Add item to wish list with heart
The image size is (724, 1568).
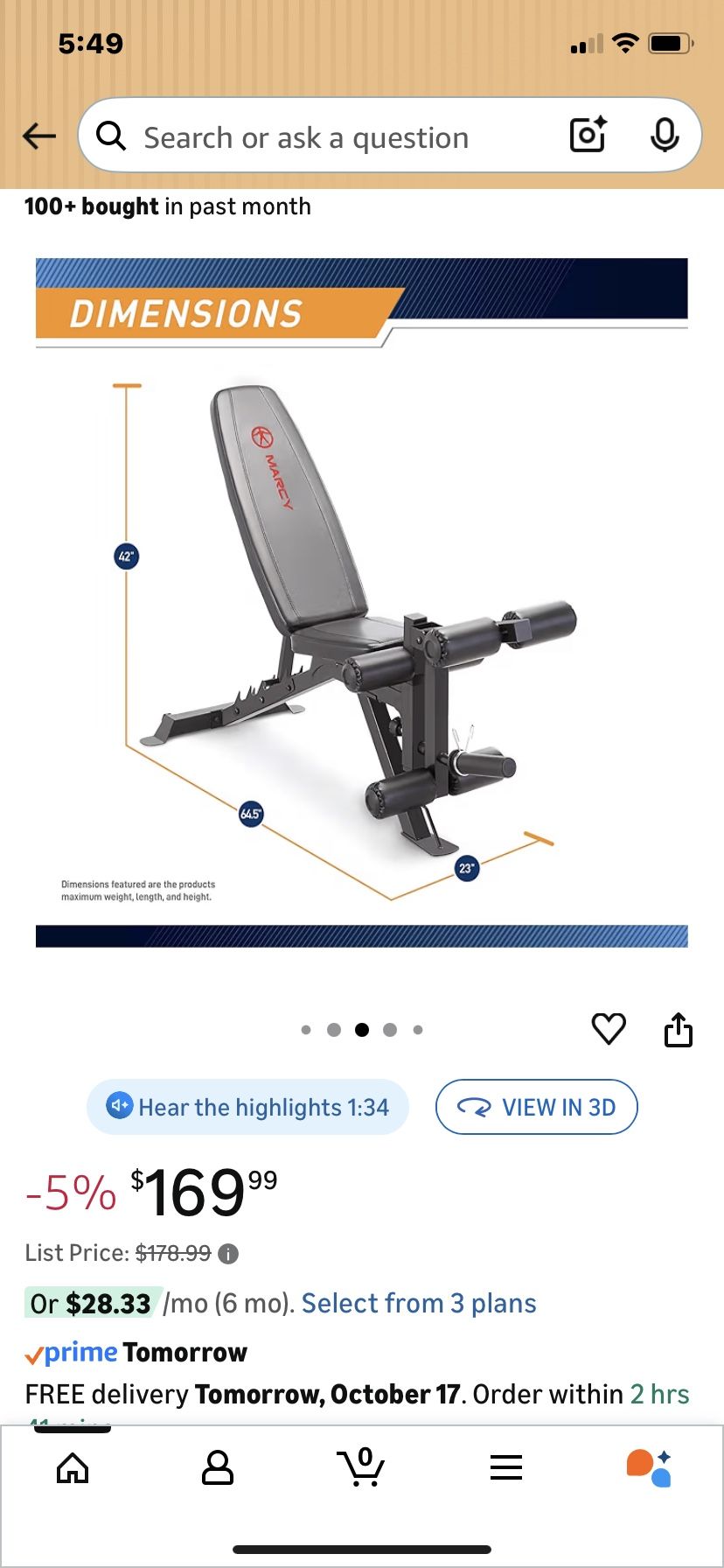tap(609, 1028)
